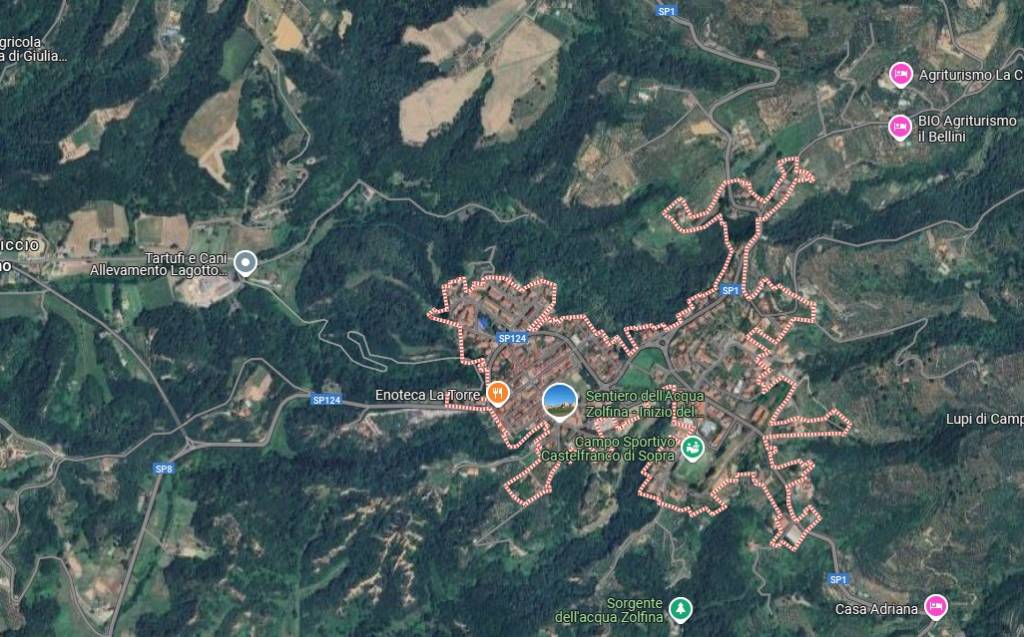Tap the Casa Adriana lodging pin
Viewport: 1024px width, 637px height.
[935, 605]
